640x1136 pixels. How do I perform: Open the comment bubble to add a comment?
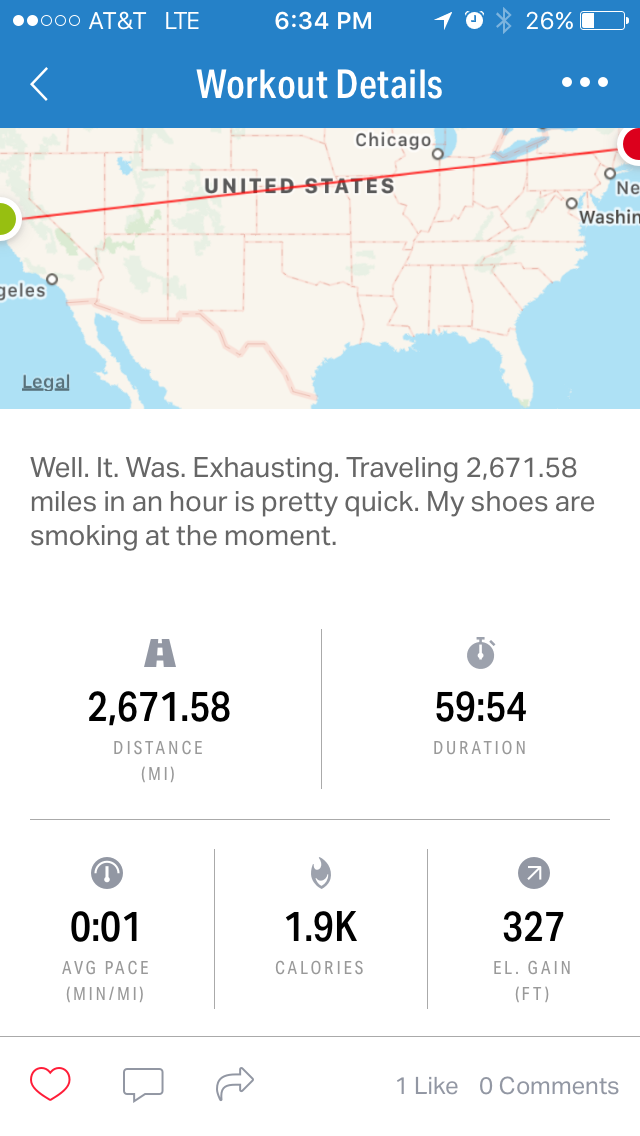tap(143, 1085)
